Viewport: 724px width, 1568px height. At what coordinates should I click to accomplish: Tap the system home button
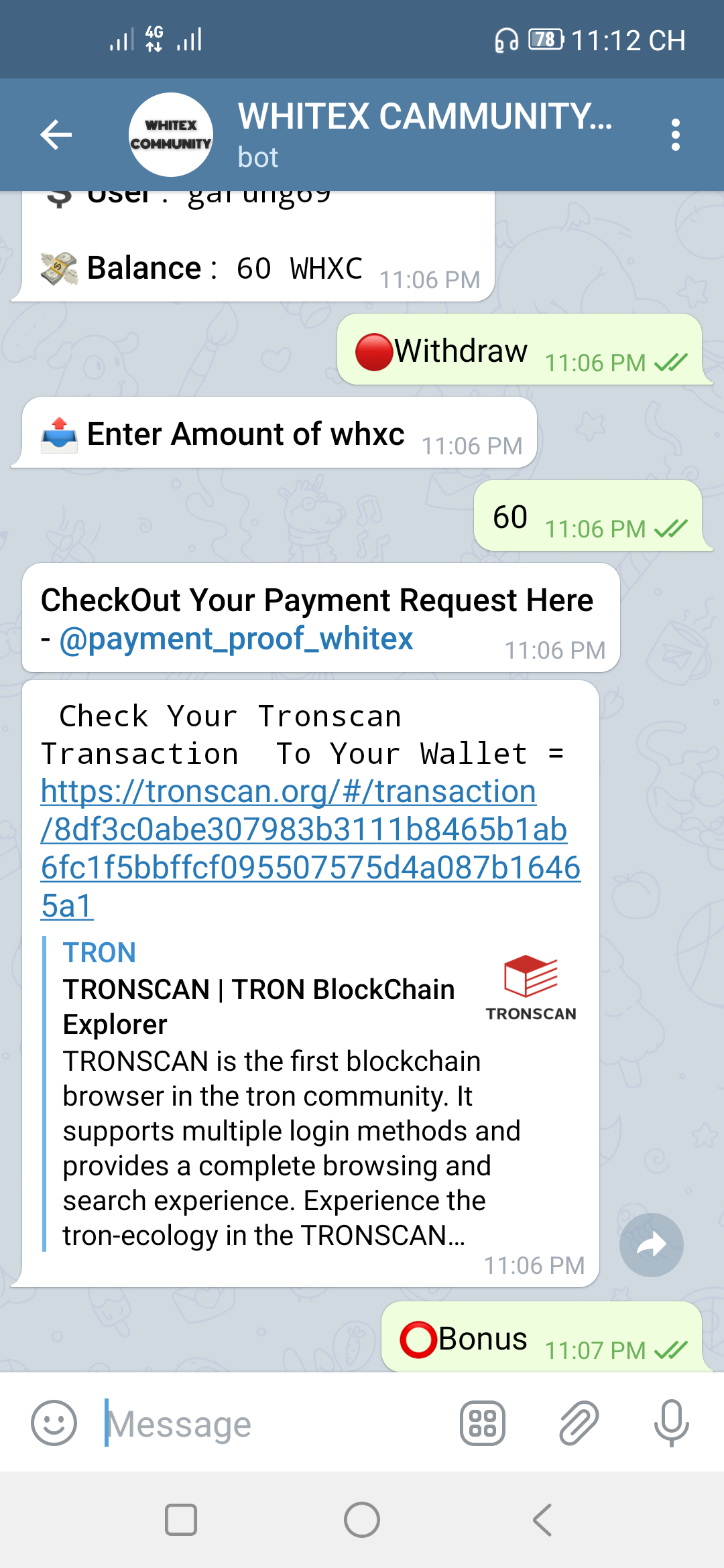362,1520
